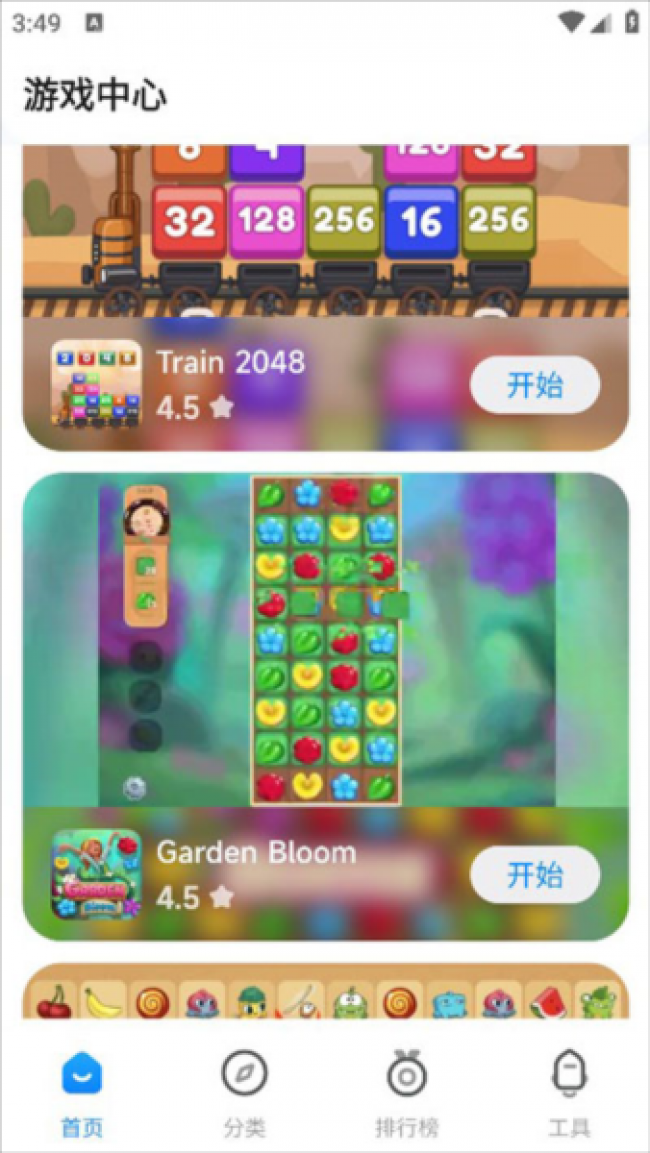Start the Garden Bloom game

(x=534, y=875)
